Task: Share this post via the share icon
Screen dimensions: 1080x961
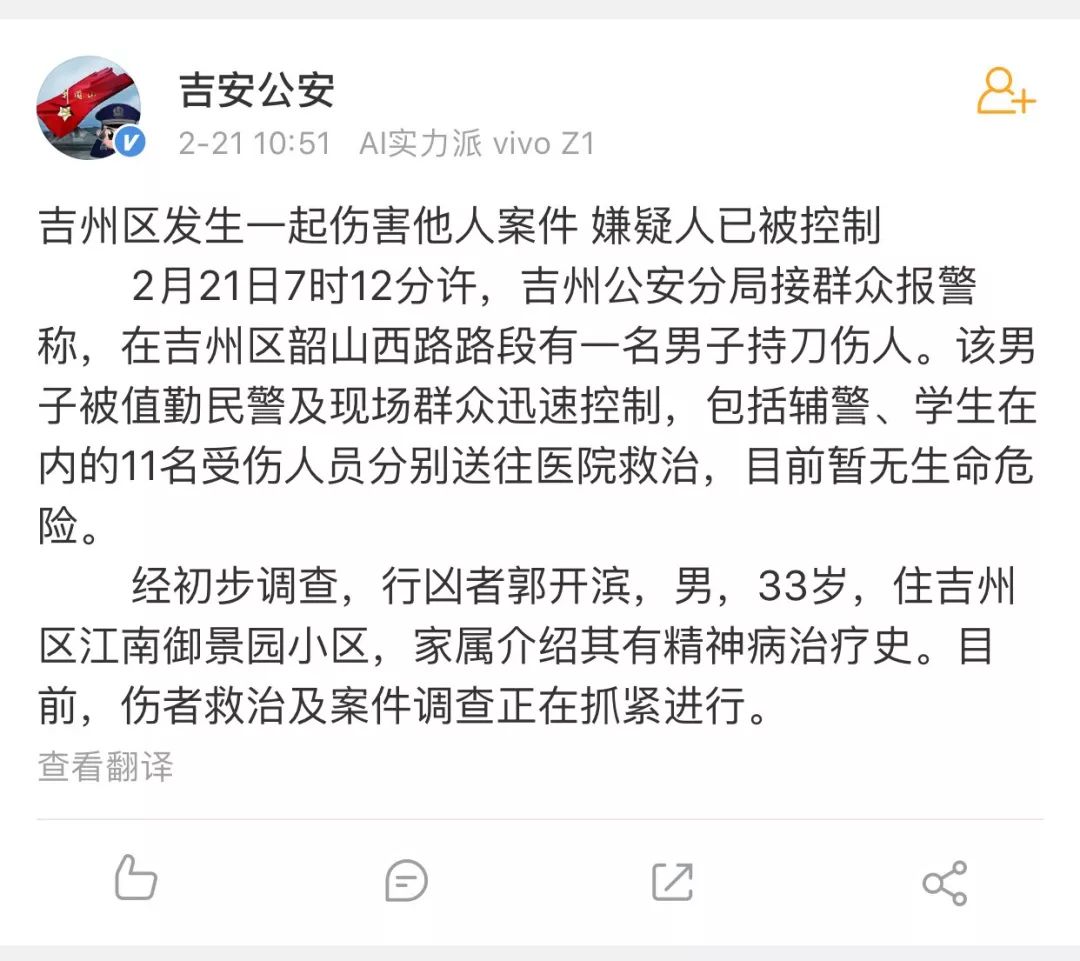Action: point(944,882)
